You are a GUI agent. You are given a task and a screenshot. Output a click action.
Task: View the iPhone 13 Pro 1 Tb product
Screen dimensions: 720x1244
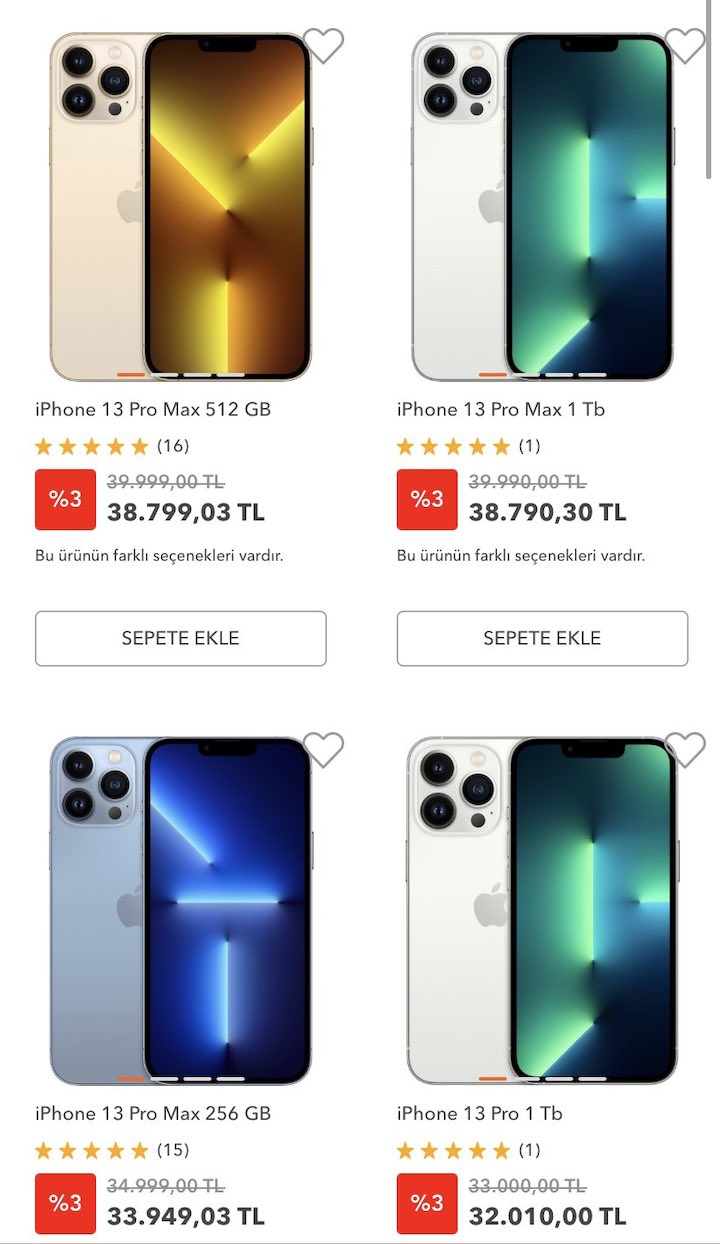click(x=542, y=911)
